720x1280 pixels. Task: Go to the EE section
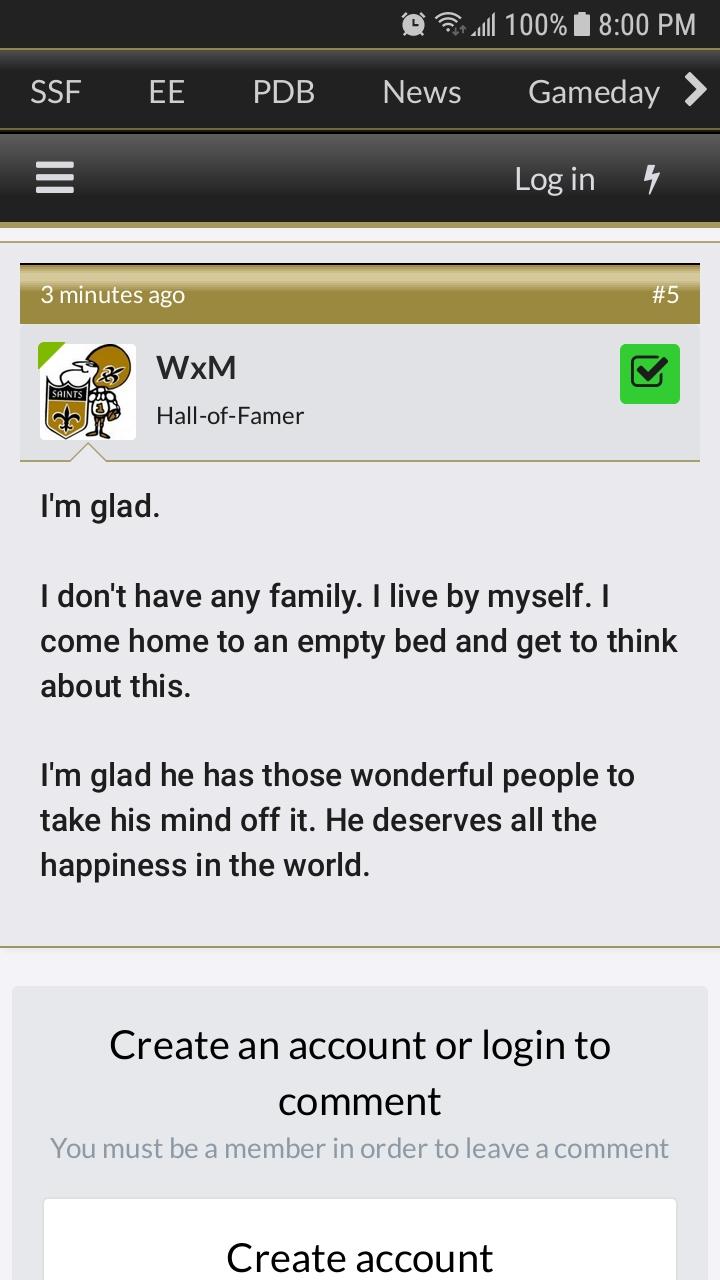pos(166,92)
